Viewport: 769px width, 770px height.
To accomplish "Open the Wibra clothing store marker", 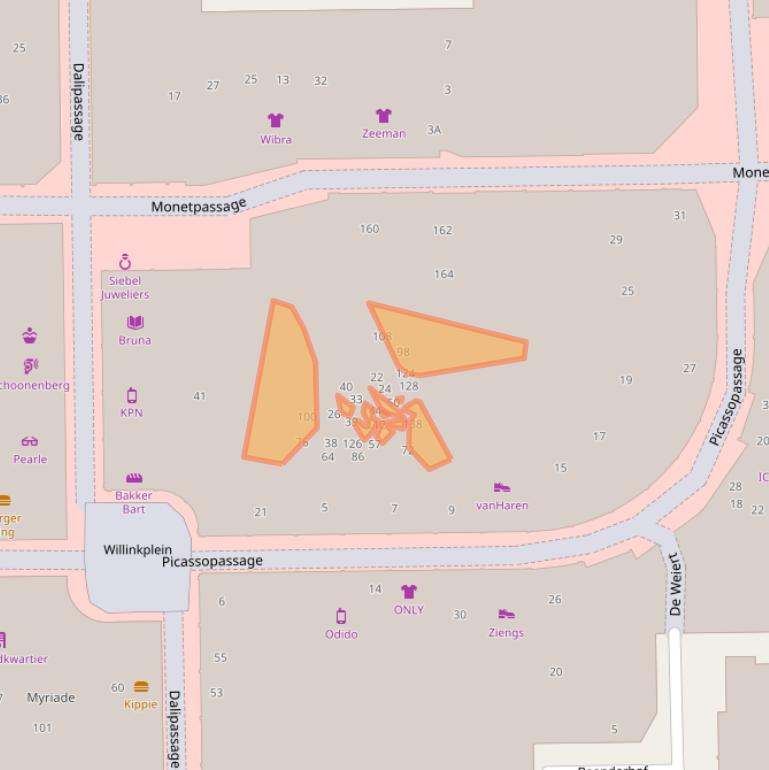I will [276, 121].
